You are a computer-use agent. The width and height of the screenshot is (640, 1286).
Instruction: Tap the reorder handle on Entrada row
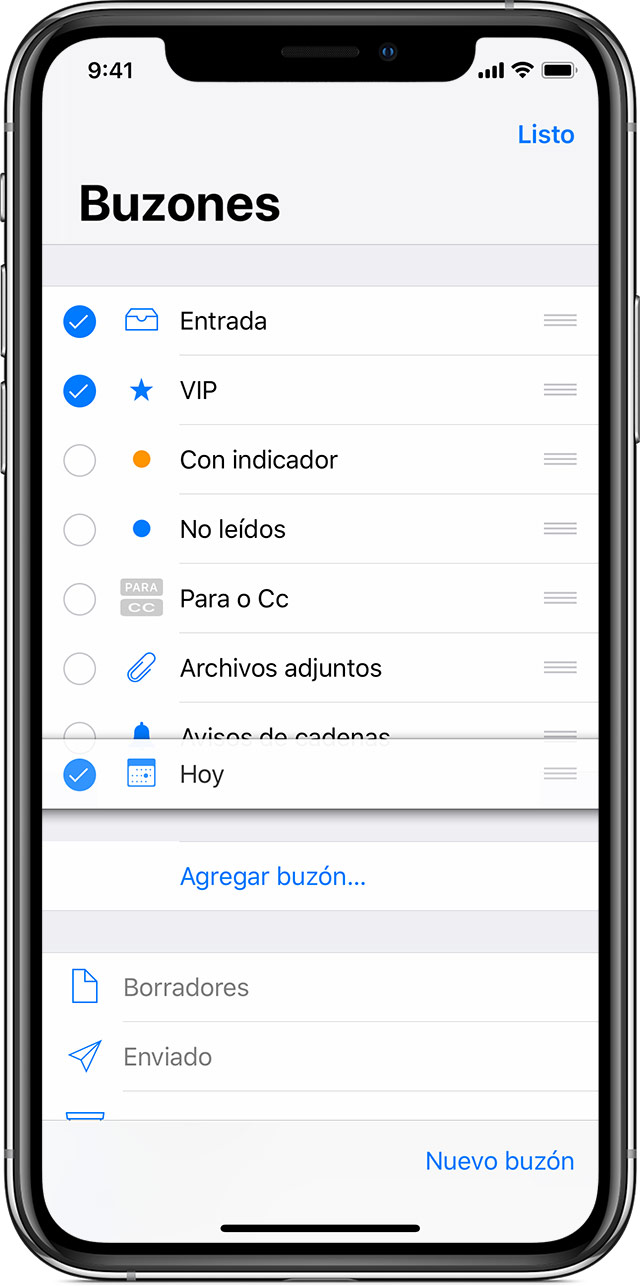click(560, 321)
